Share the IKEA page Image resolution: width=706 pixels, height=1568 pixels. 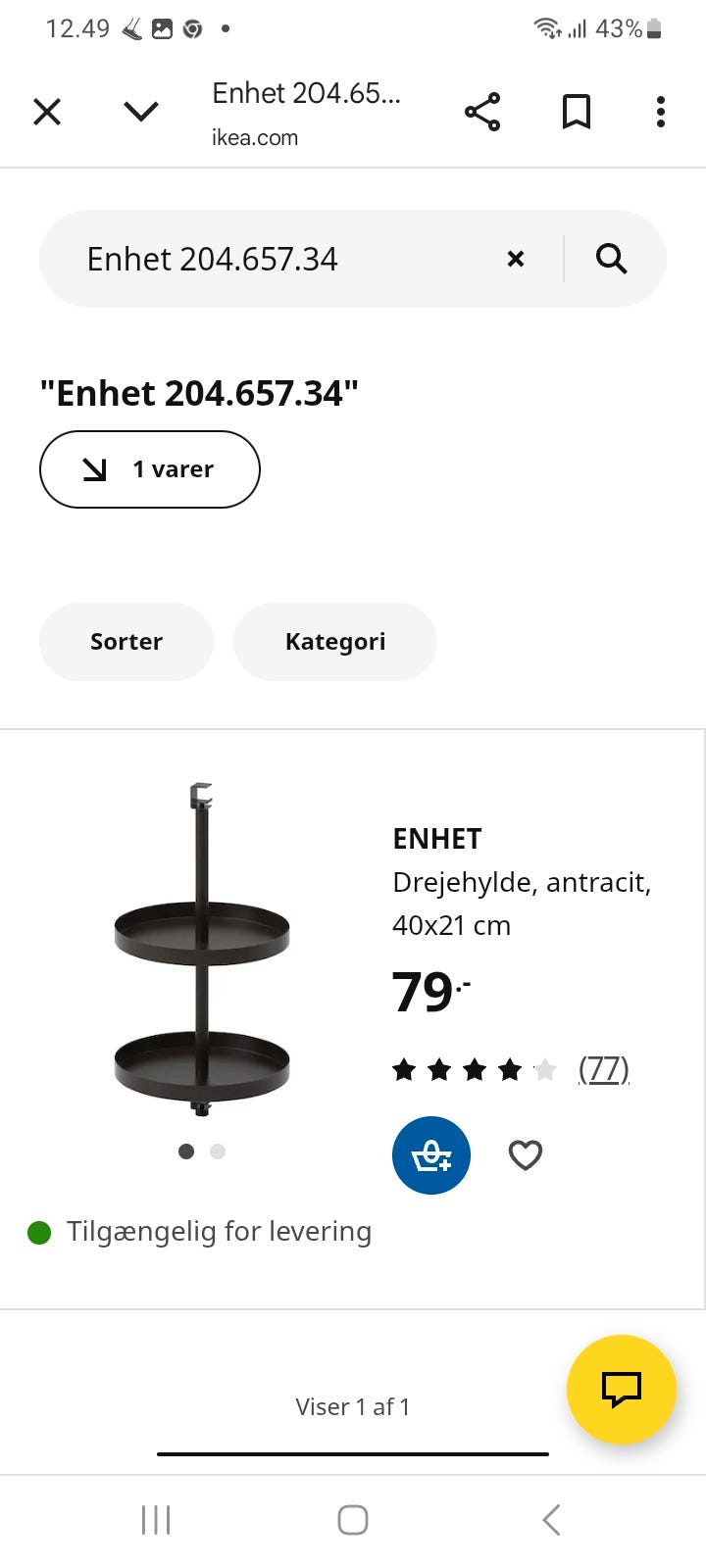(482, 112)
